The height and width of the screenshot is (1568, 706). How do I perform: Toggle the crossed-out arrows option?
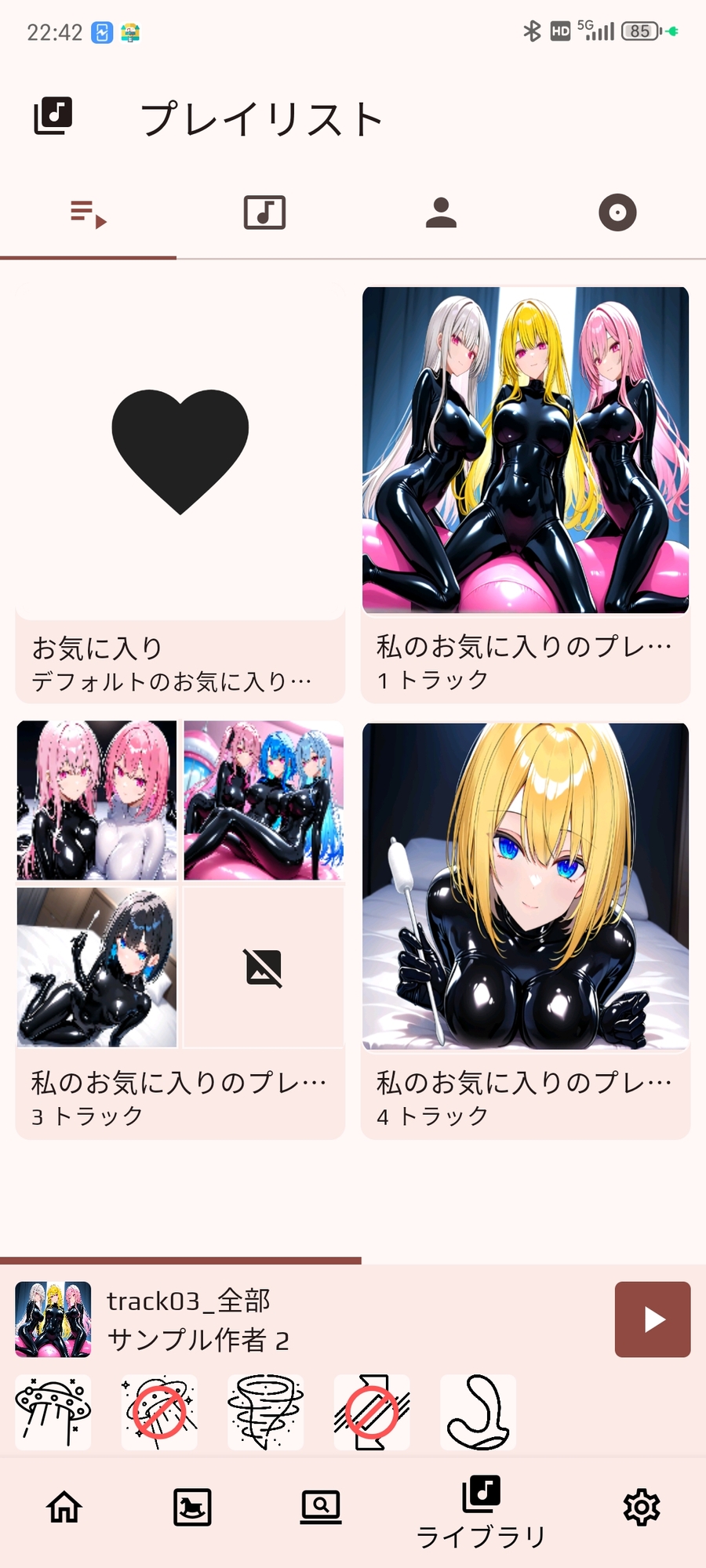point(373,1411)
